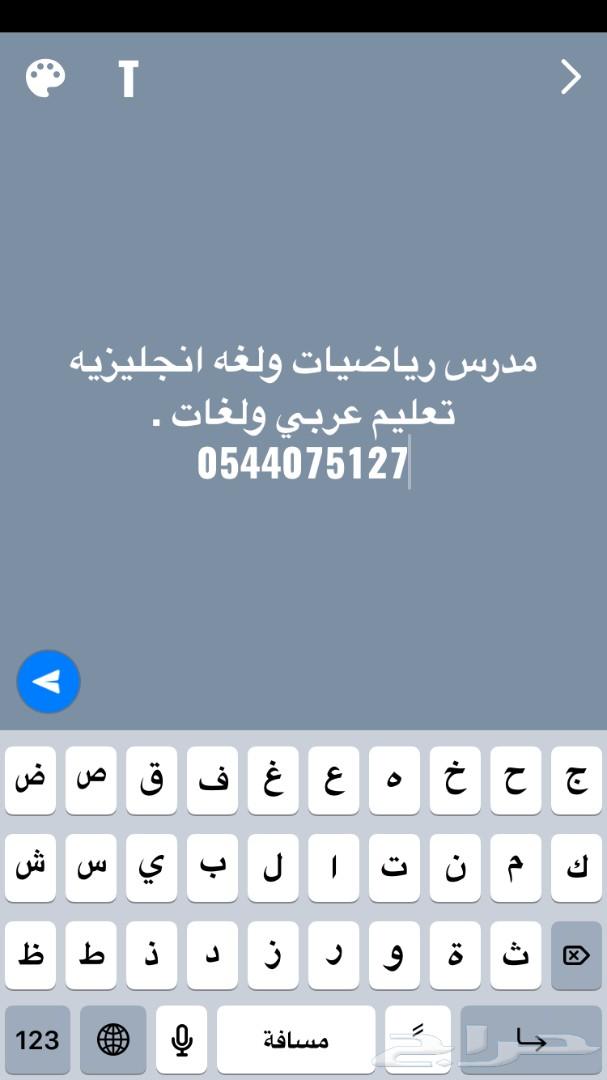Tap the globe language key
This screenshot has width=607, height=1080.
[x=113, y=1039]
